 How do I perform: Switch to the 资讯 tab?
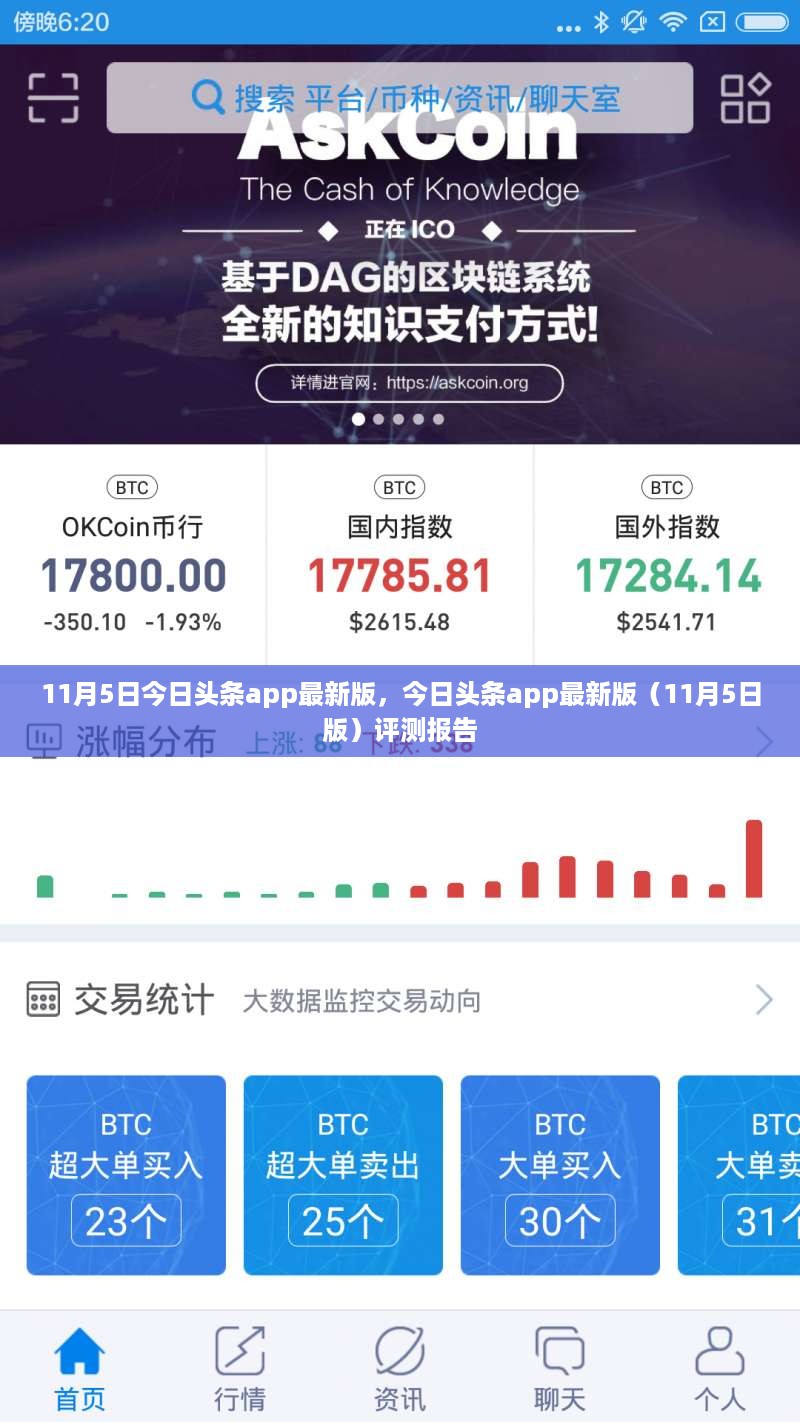click(400, 1367)
